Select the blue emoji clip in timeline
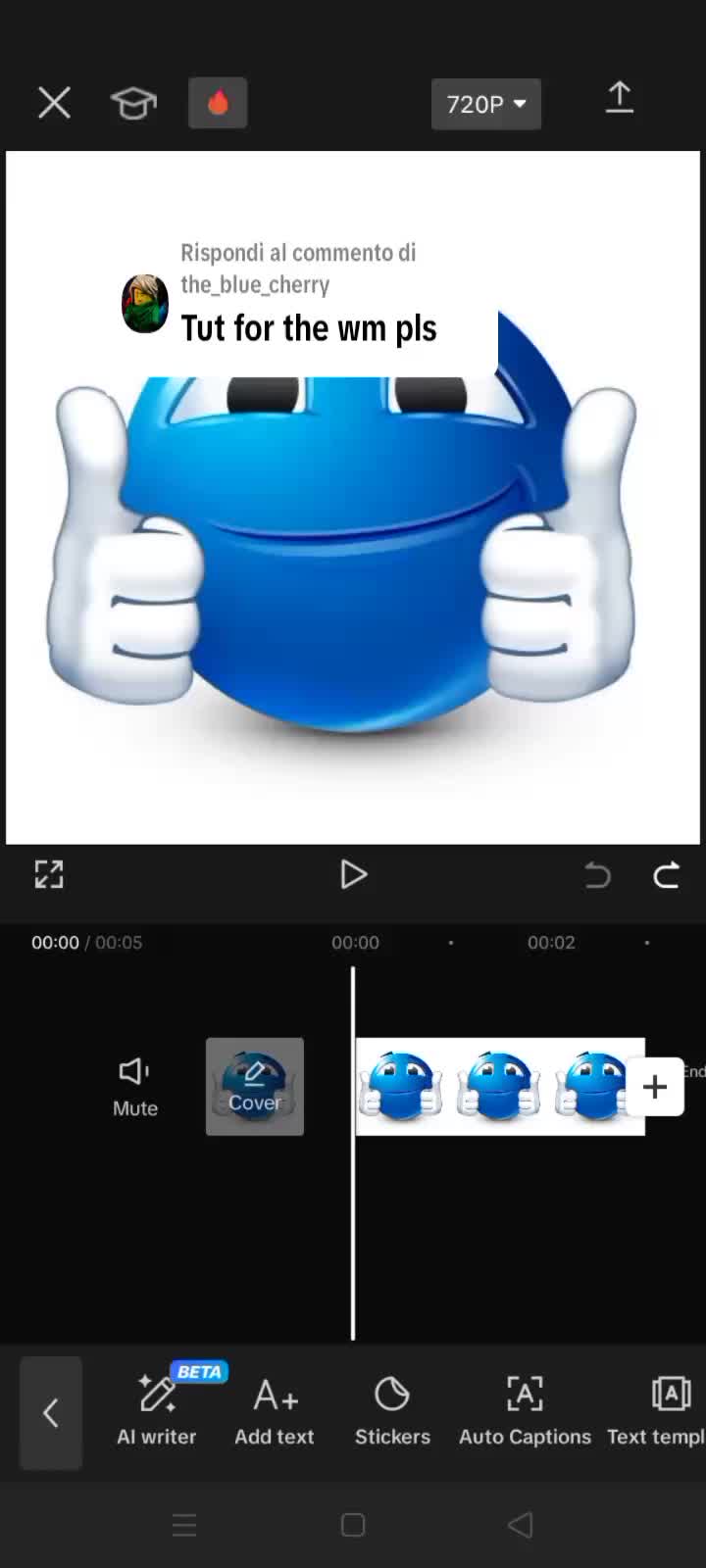 pos(499,1087)
